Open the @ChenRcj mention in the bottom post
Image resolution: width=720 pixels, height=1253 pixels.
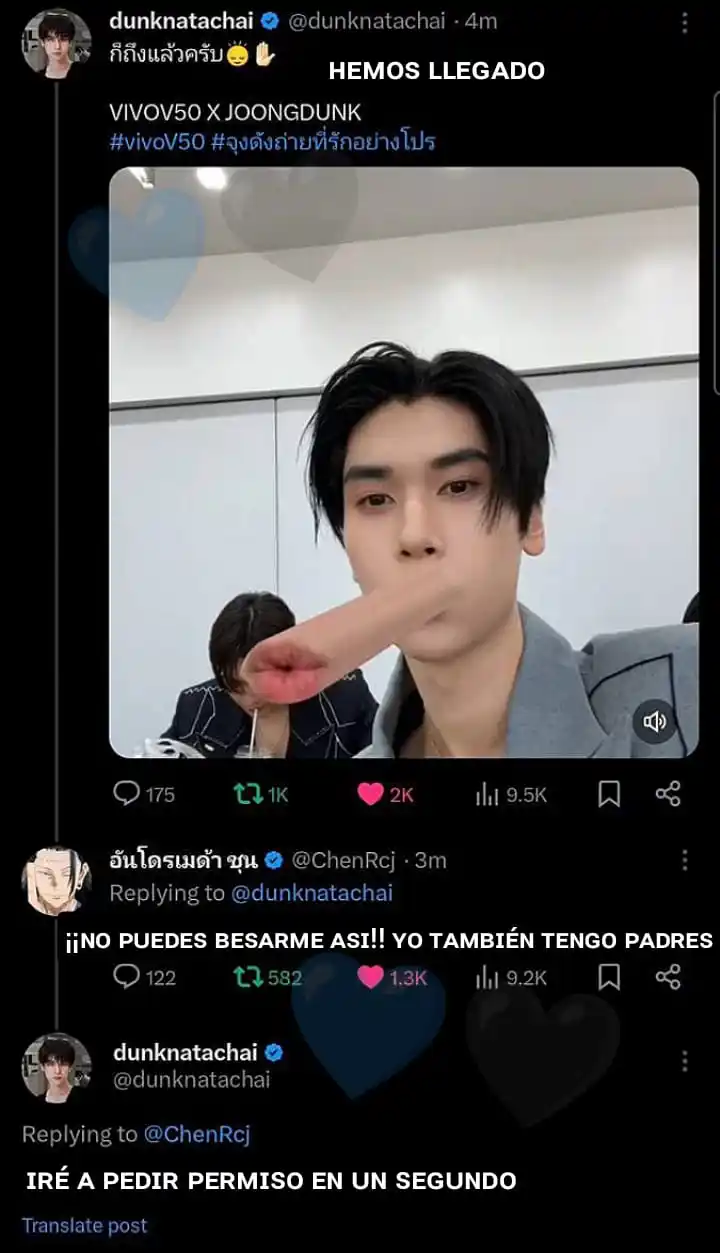coord(196,1134)
